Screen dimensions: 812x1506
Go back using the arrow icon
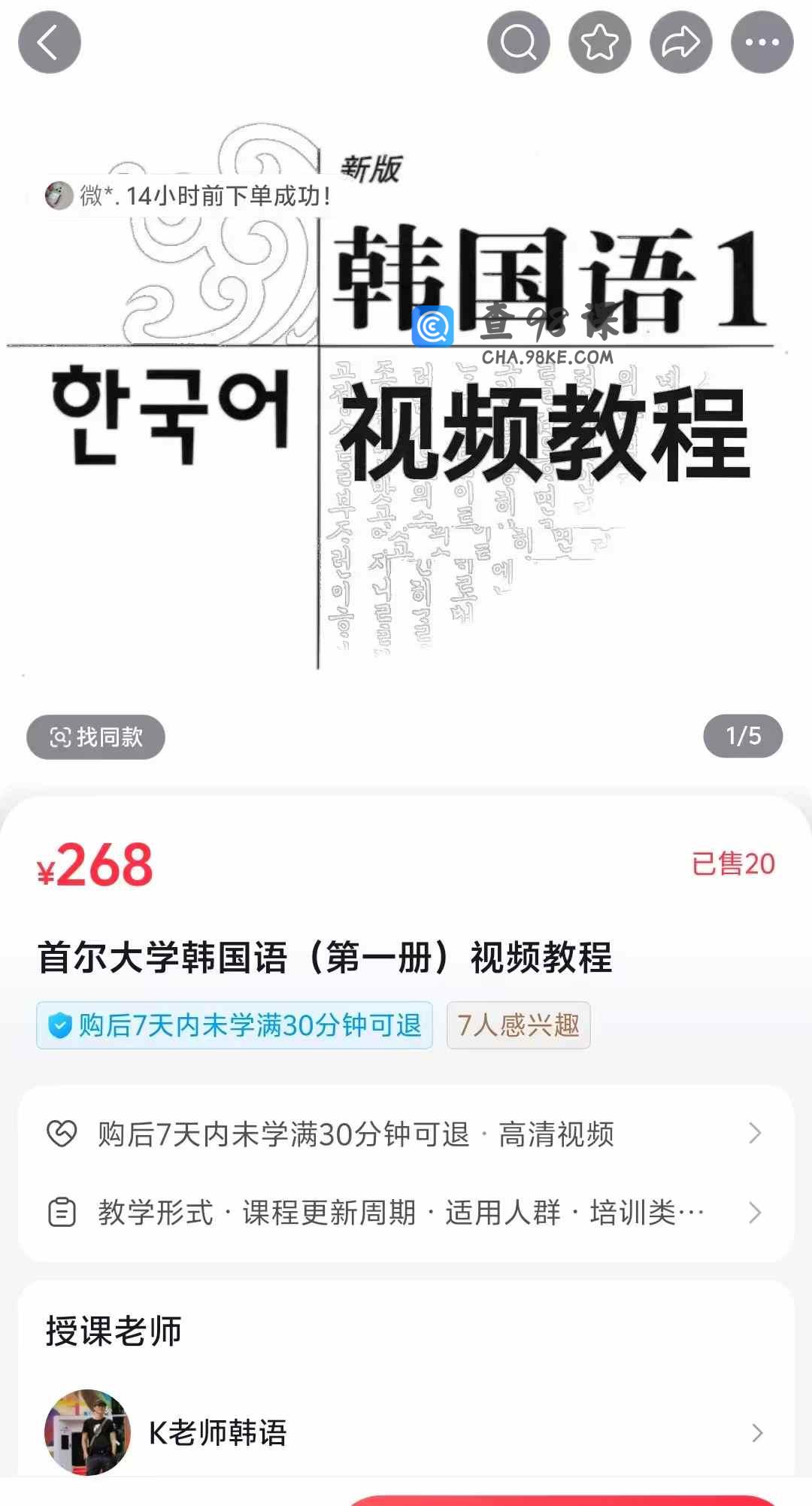click(x=50, y=42)
